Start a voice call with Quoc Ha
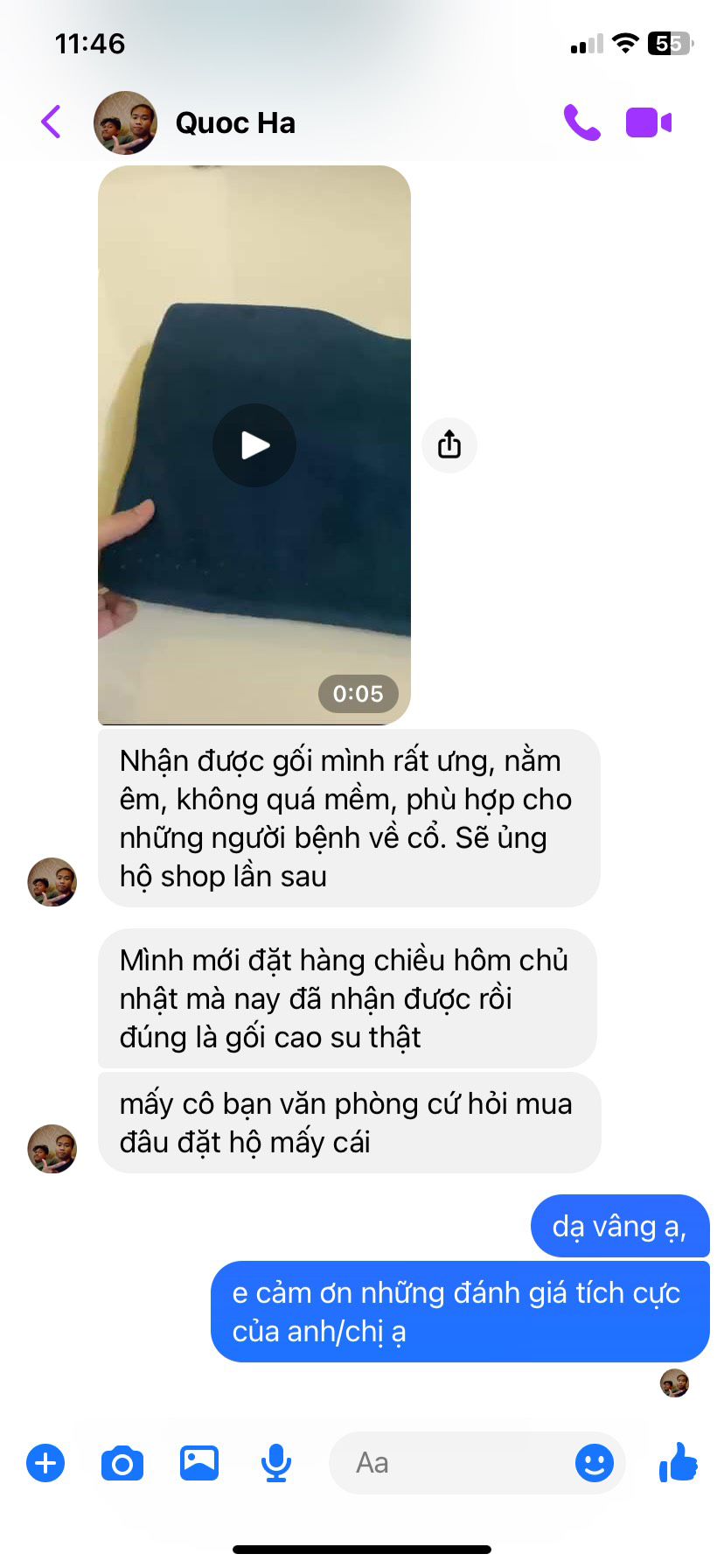 581,122
